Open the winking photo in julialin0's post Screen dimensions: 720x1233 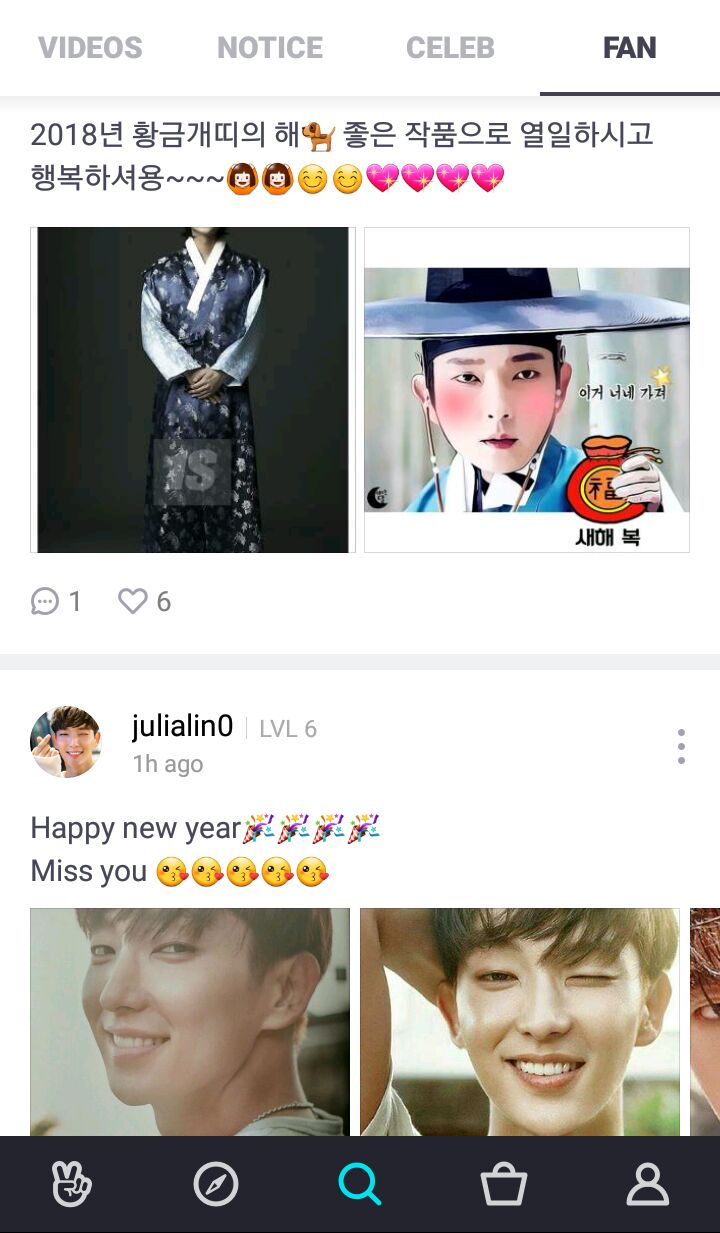coord(520,1020)
